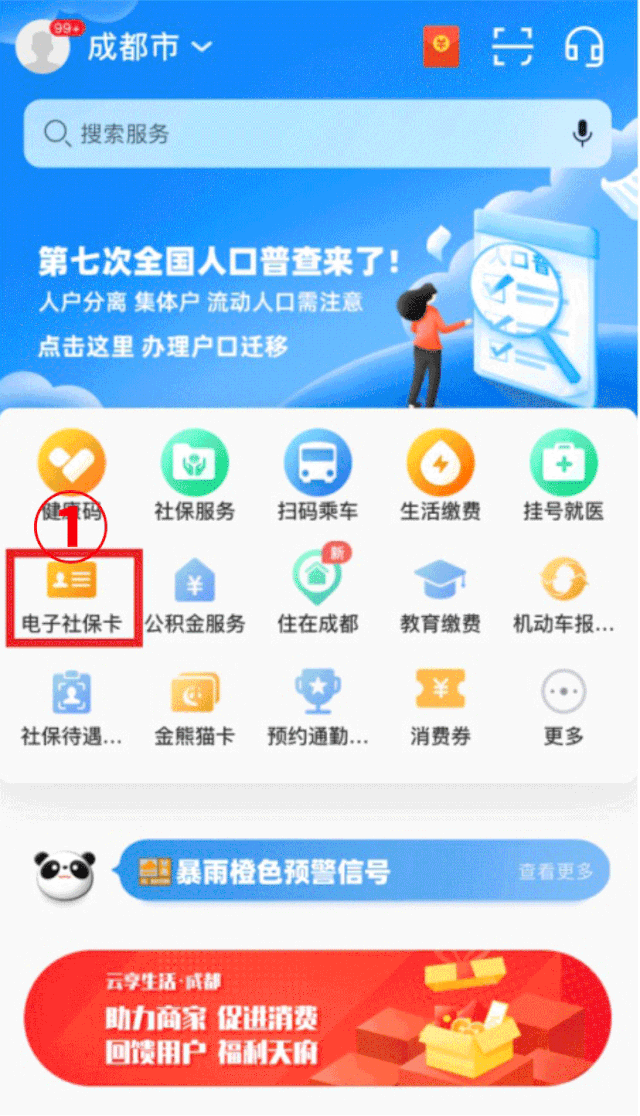Open 生活缴费
Image resolution: width=640 pixels, height=1116 pixels.
(x=441, y=480)
